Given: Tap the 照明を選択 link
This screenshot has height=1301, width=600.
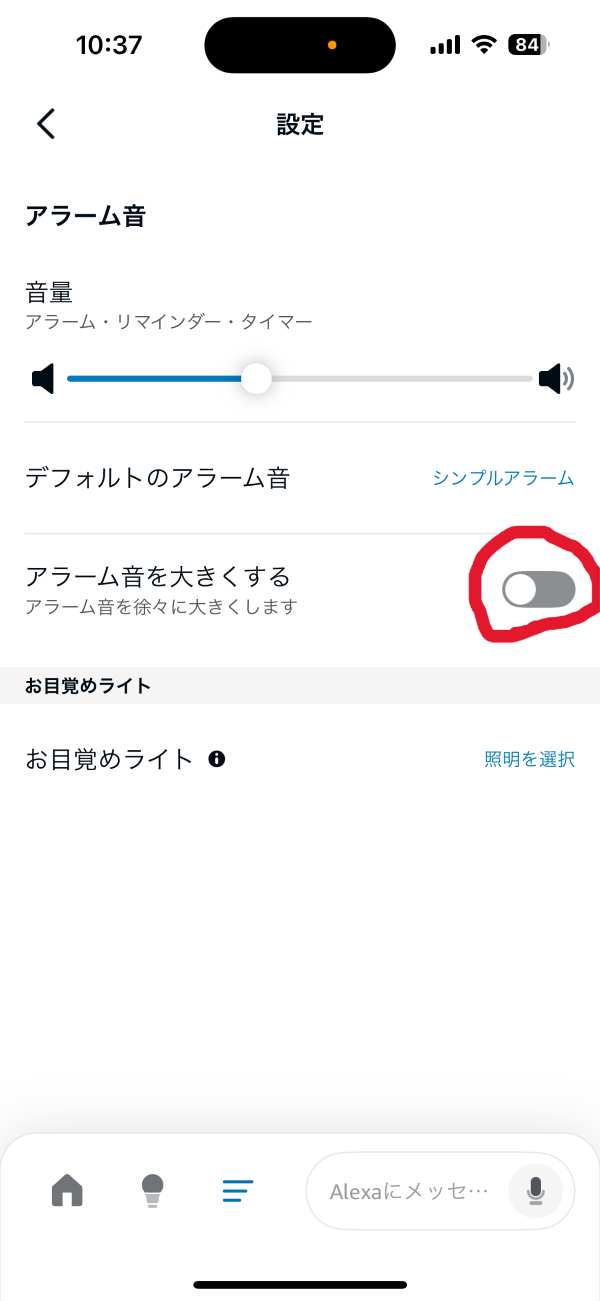Looking at the screenshot, I should pyautogui.click(x=529, y=759).
